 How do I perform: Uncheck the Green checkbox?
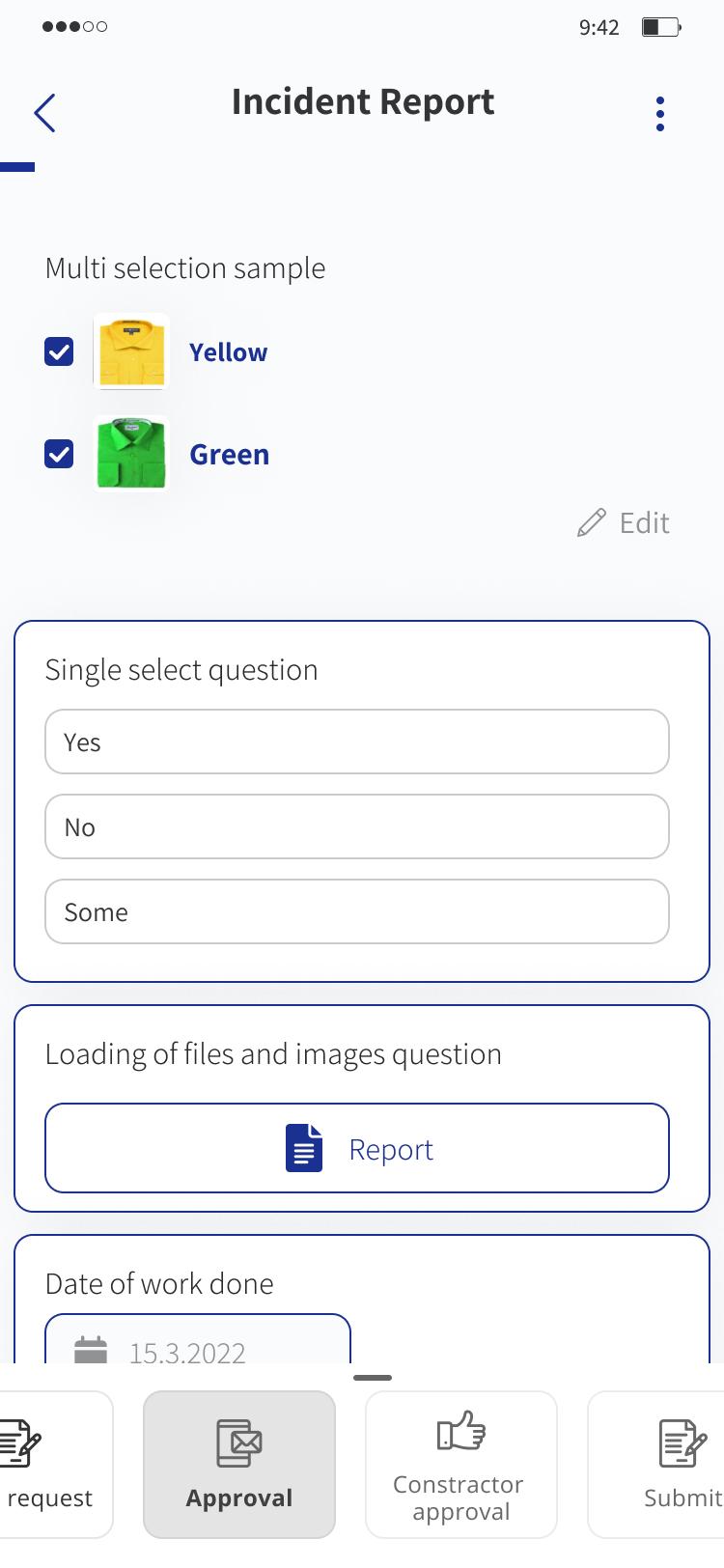pos(59,453)
